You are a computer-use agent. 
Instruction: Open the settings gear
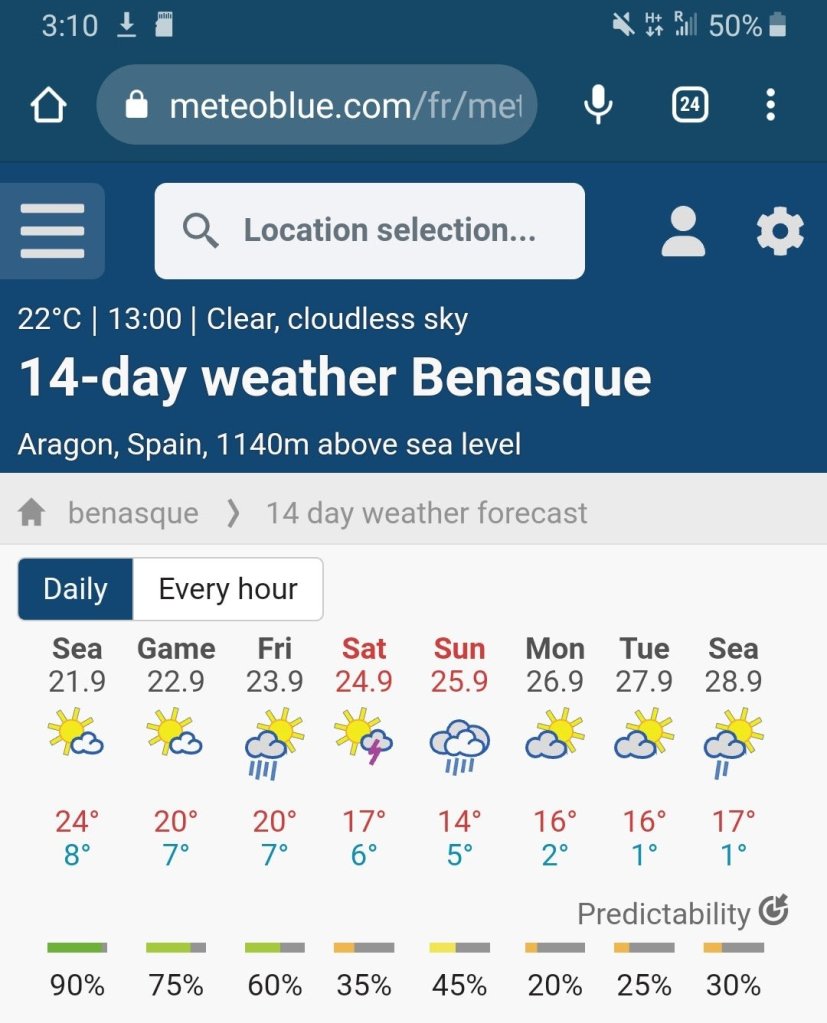point(780,232)
